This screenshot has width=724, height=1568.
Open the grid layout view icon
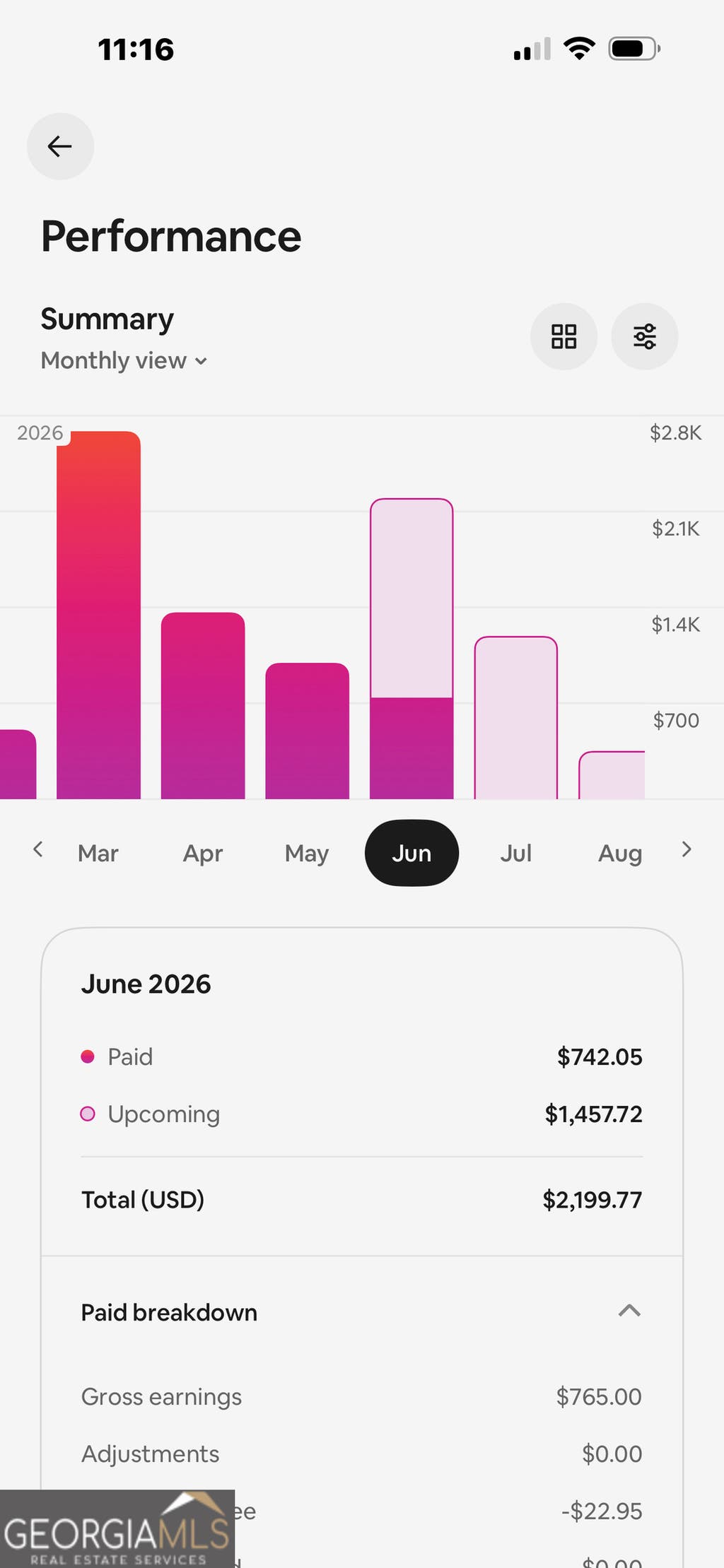(x=564, y=336)
